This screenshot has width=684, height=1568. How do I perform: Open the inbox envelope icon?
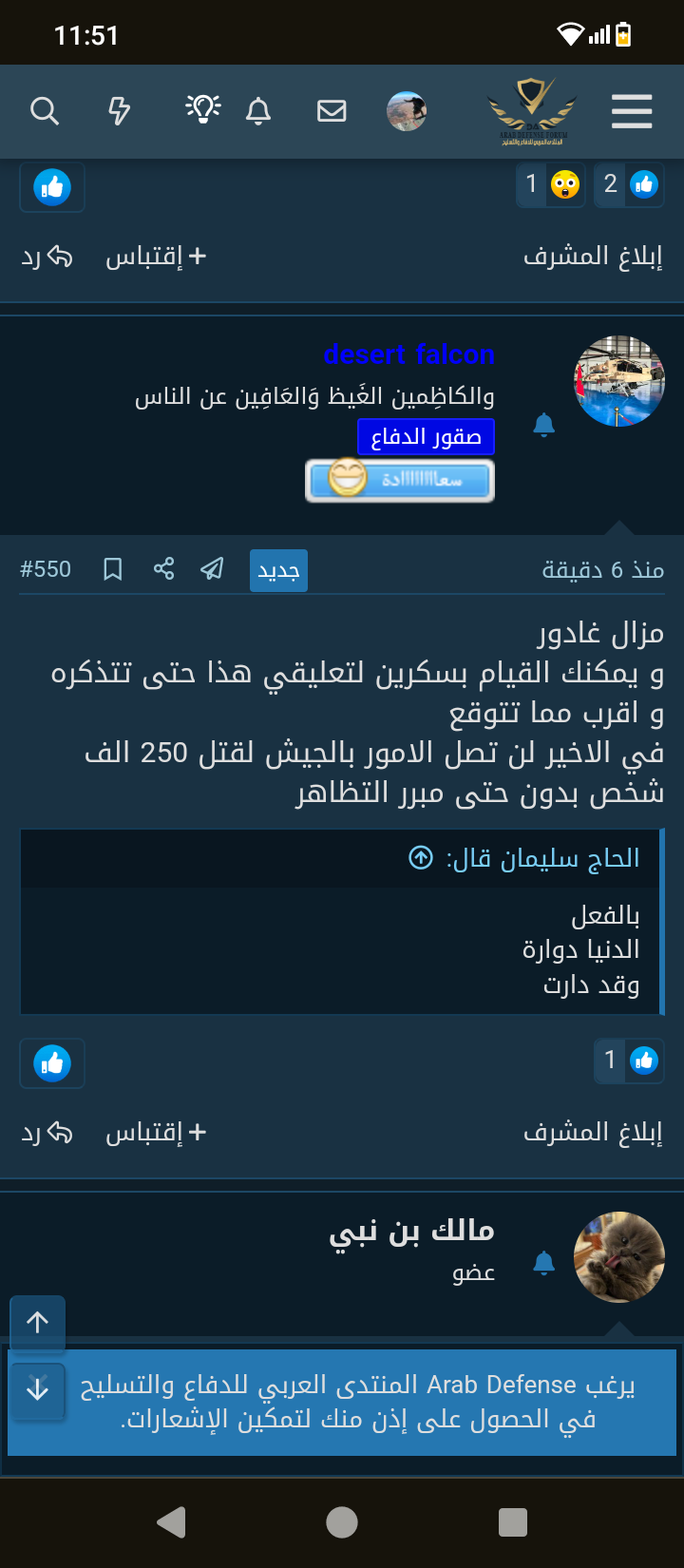[332, 111]
